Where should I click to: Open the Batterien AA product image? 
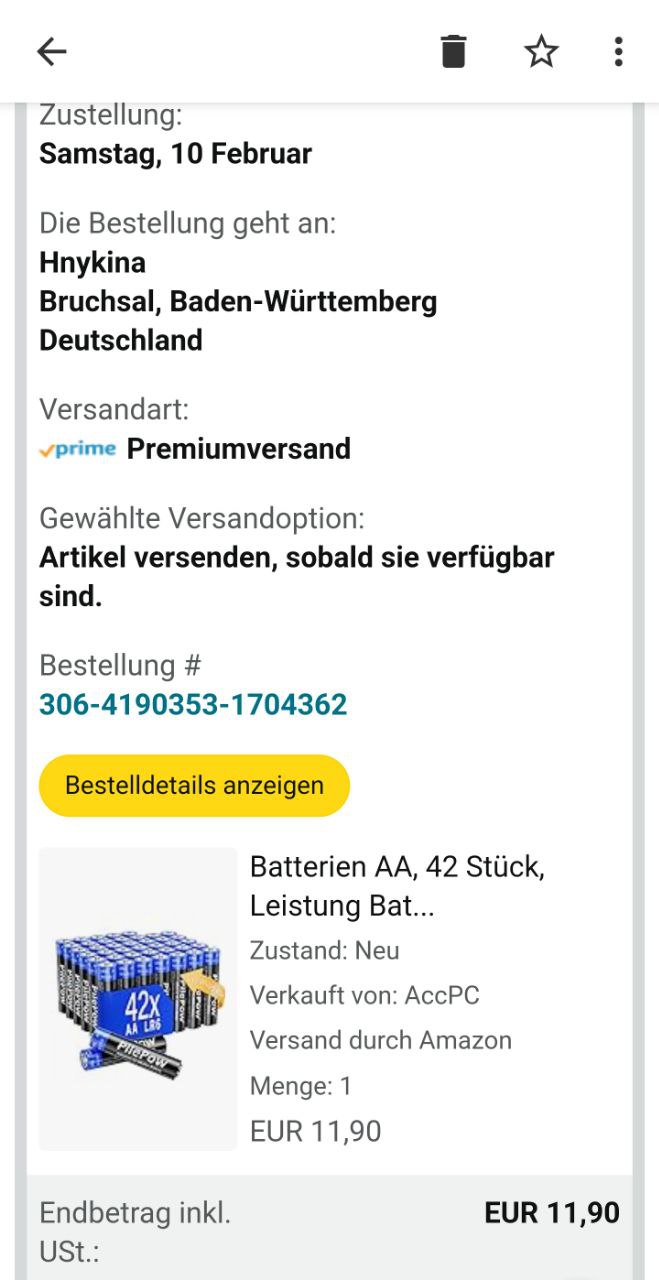pyautogui.click(x=137, y=998)
